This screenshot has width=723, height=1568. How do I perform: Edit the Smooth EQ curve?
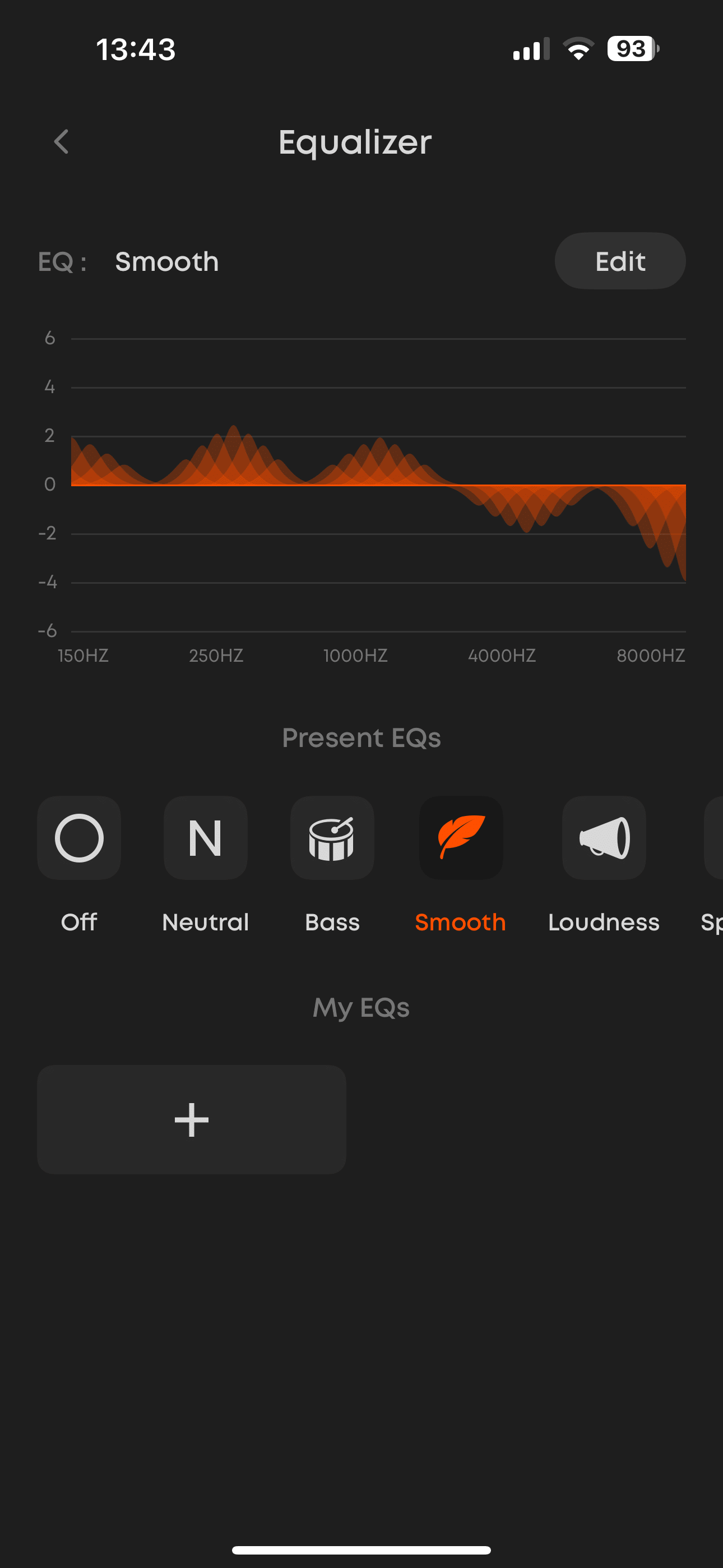coord(619,261)
